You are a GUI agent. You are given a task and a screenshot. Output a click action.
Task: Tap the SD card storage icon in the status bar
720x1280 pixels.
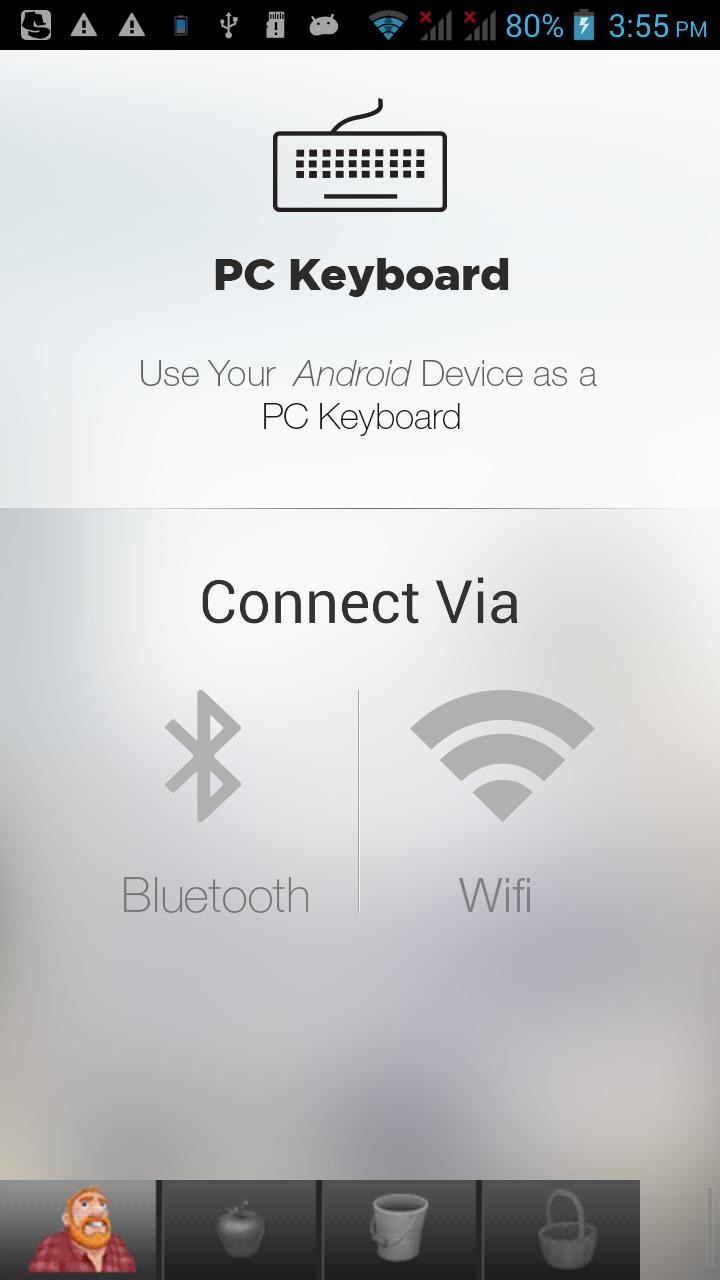click(279, 25)
